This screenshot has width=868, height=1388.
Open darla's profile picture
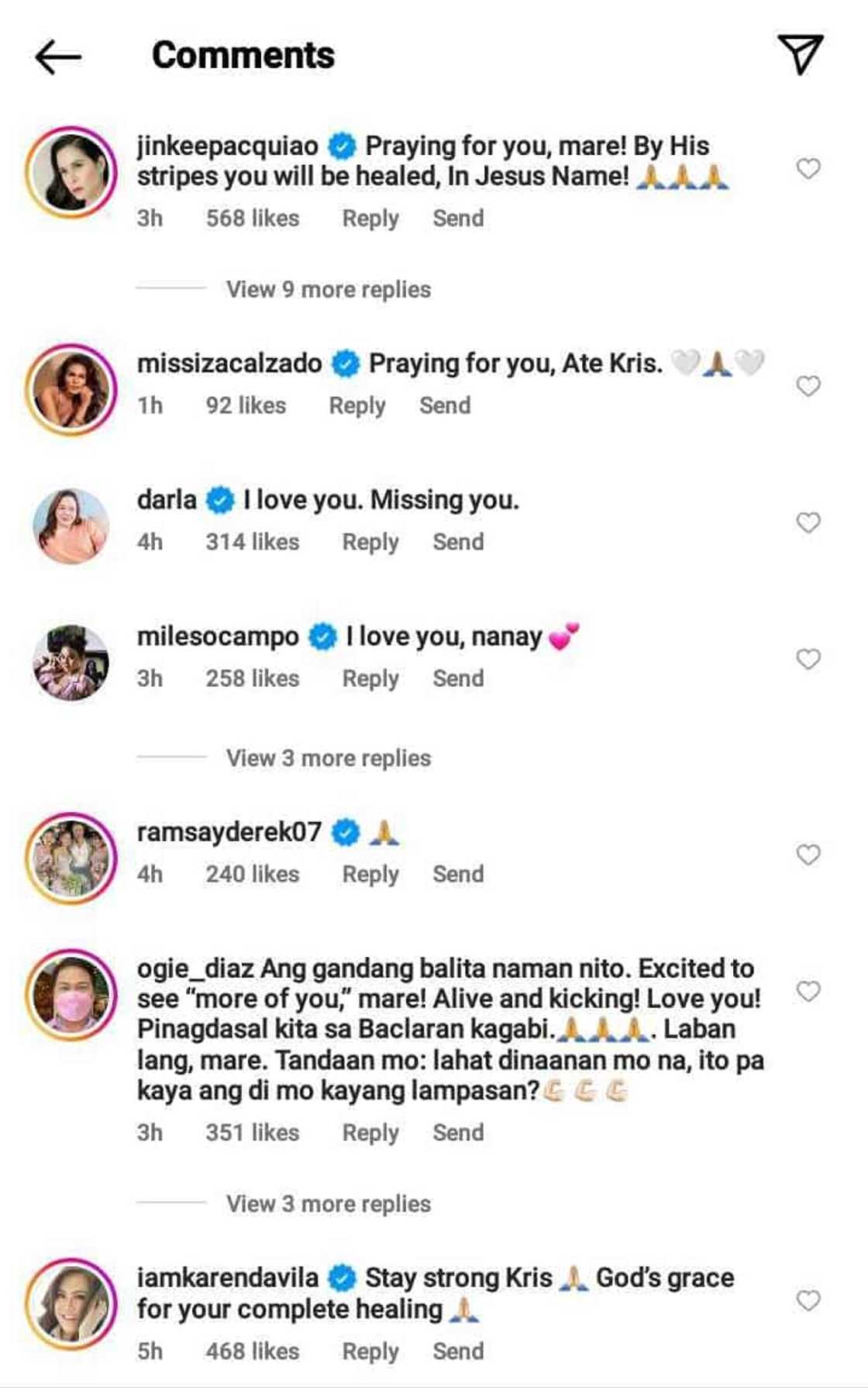(x=71, y=526)
